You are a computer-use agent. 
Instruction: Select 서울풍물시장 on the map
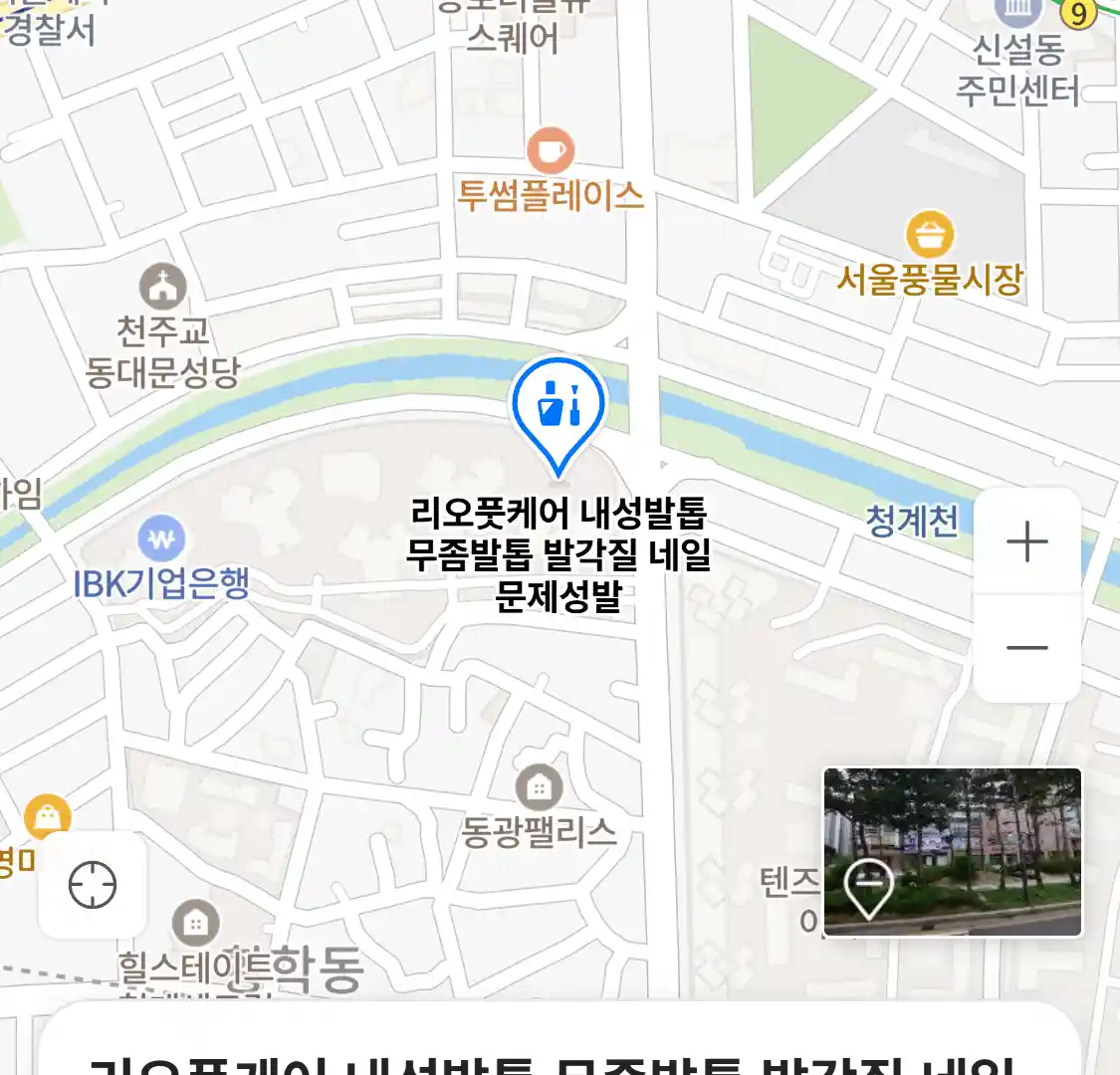click(x=929, y=237)
